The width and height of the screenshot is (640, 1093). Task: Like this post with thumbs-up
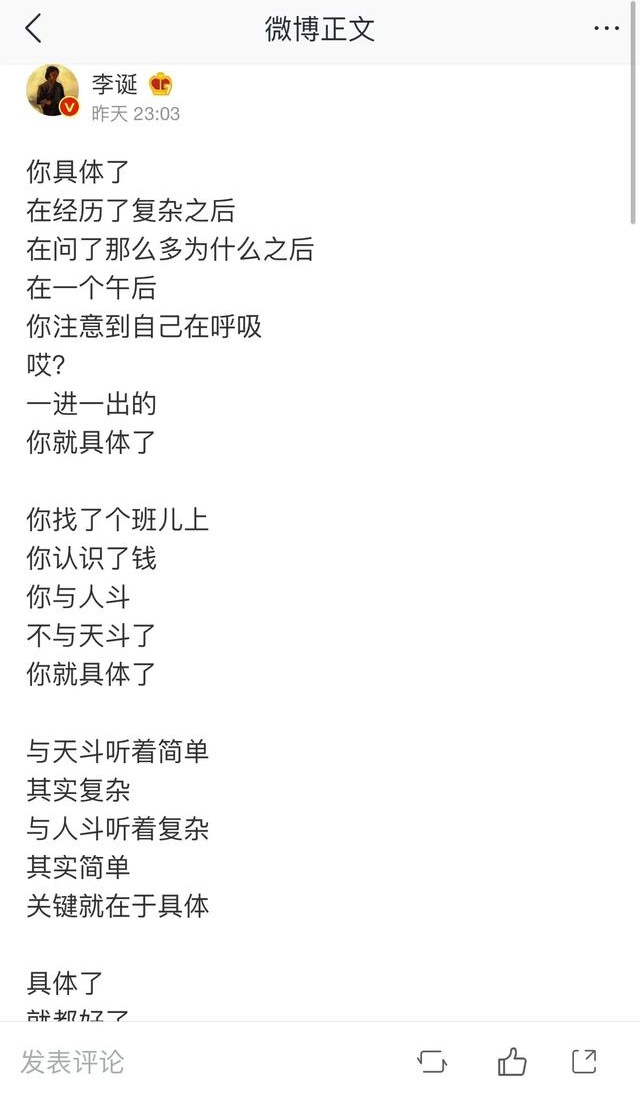pyautogui.click(x=512, y=1061)
